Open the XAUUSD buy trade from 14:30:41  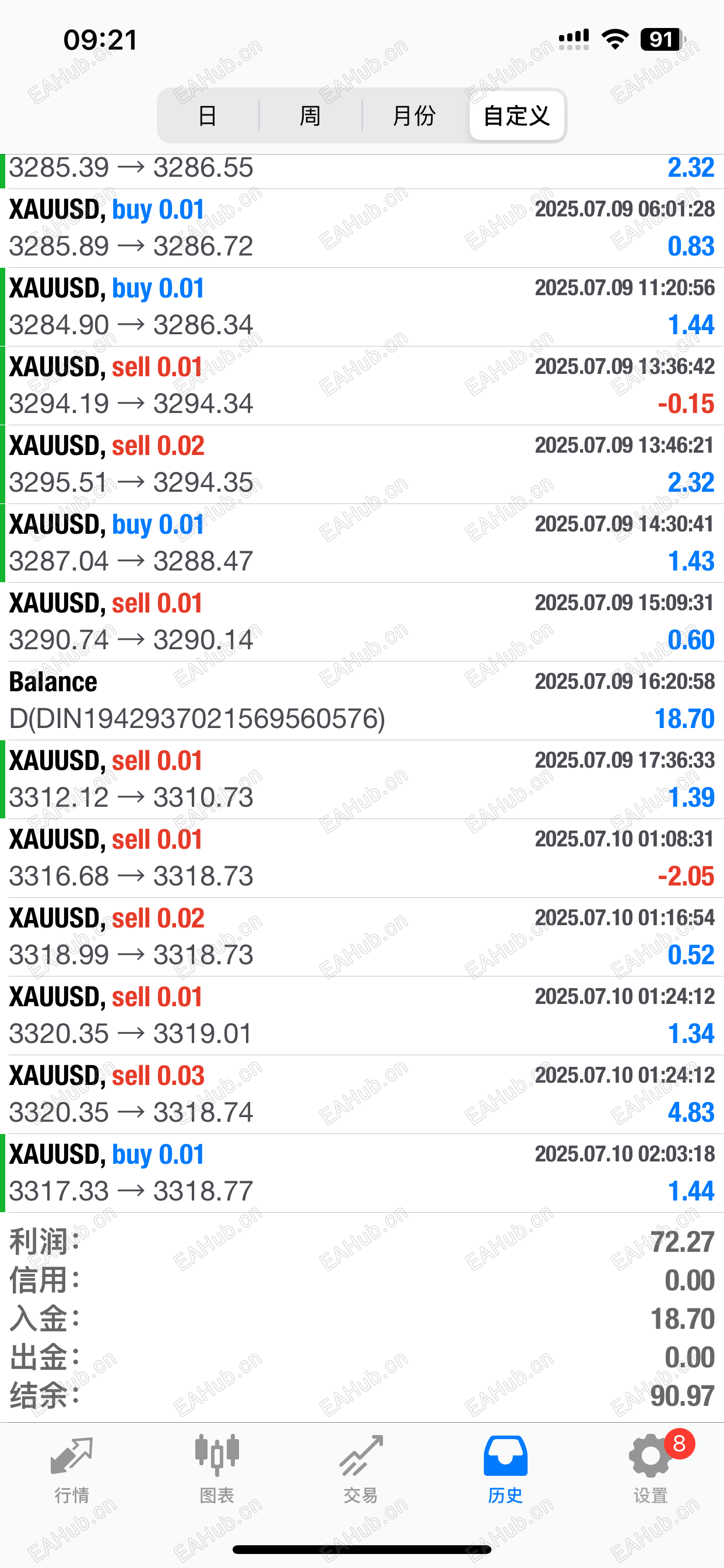[x=362, y=543]
